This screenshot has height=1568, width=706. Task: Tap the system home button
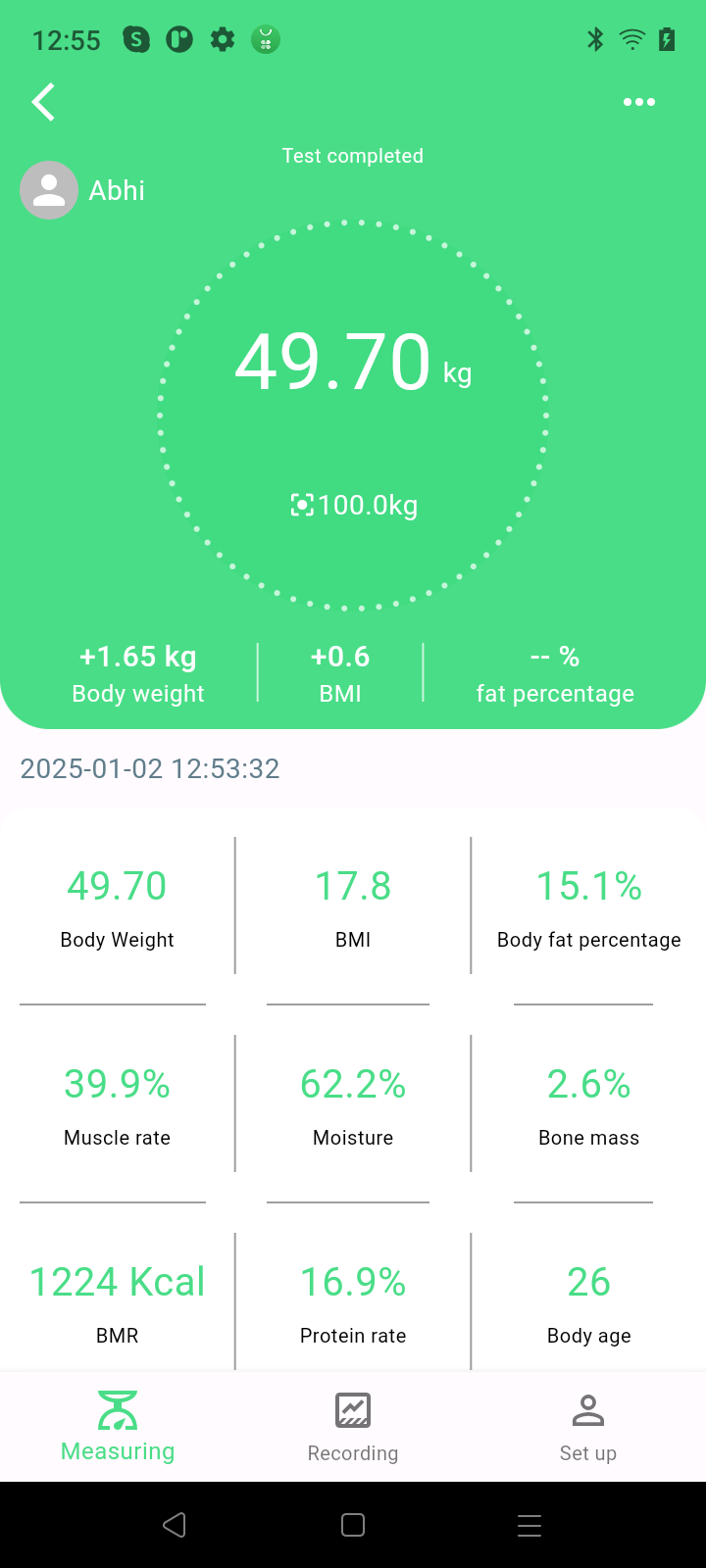353,1525
